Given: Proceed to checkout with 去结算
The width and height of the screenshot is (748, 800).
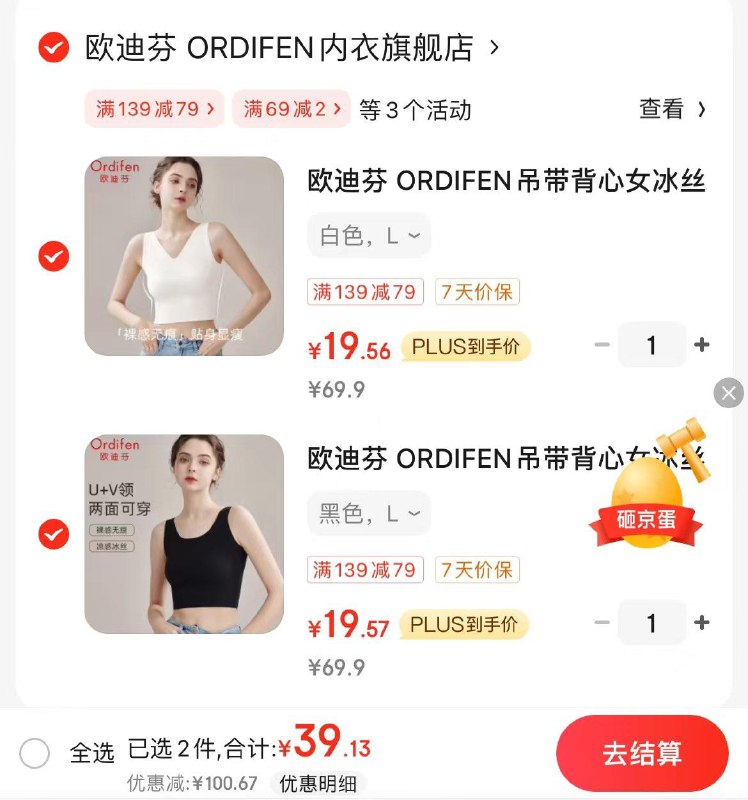Looking at the screenshot, I should pyautogui.click(x=642, y=754).
